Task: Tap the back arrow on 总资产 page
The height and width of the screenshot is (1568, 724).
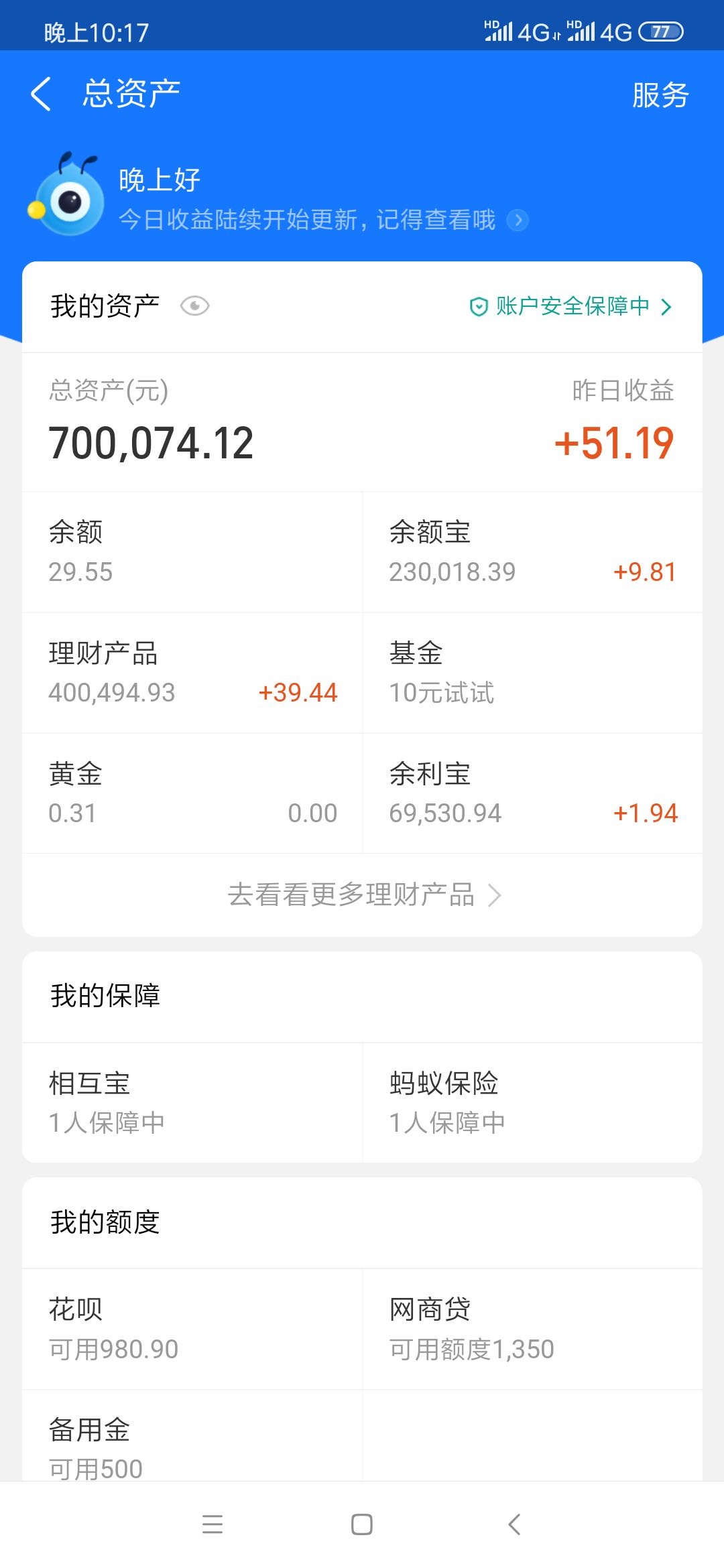Action: click(x=42, y=95)
